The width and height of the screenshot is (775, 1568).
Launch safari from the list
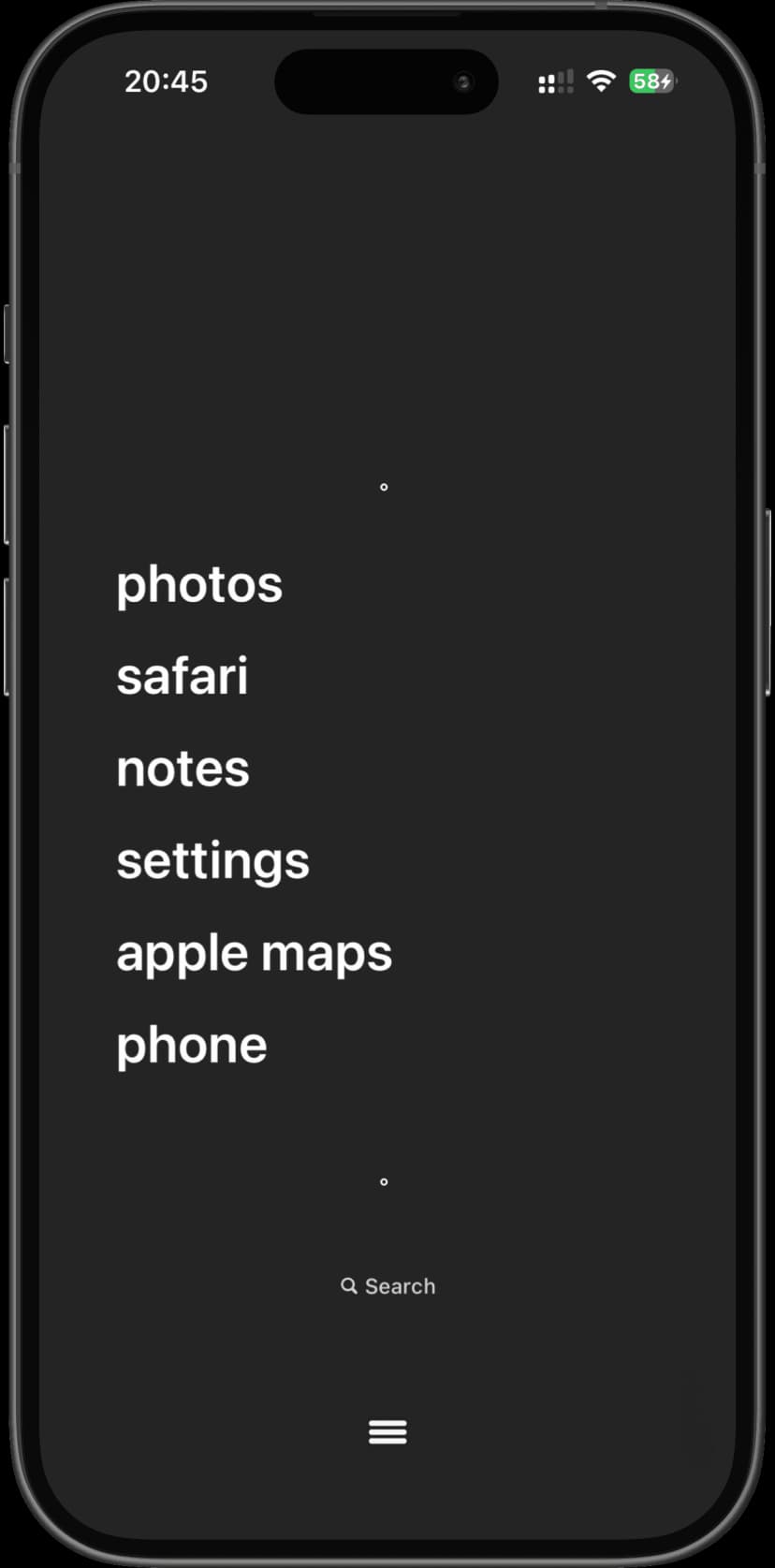coord(183,676)
